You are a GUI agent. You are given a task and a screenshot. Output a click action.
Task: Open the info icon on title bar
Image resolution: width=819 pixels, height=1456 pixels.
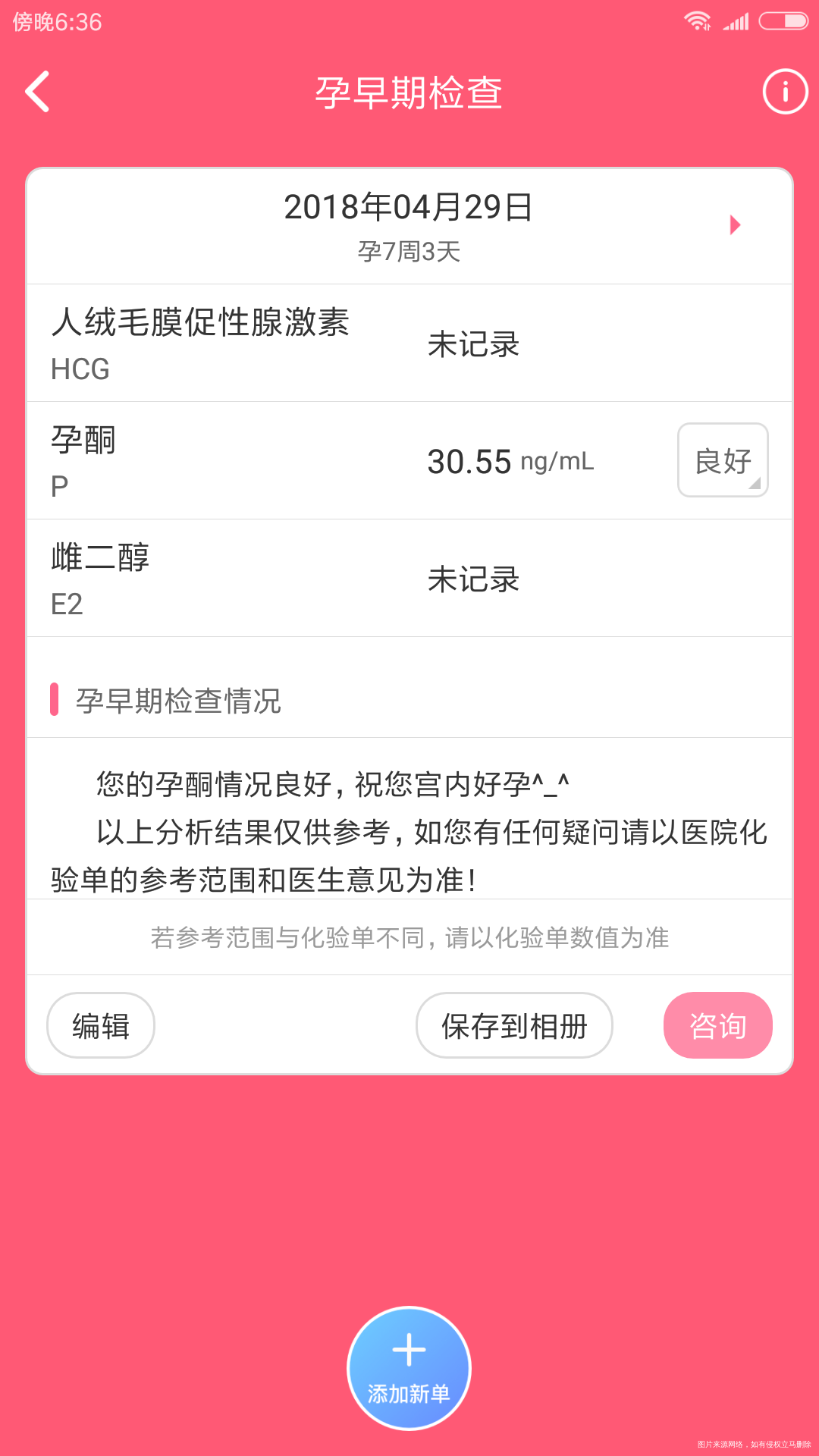coord(785,90)
